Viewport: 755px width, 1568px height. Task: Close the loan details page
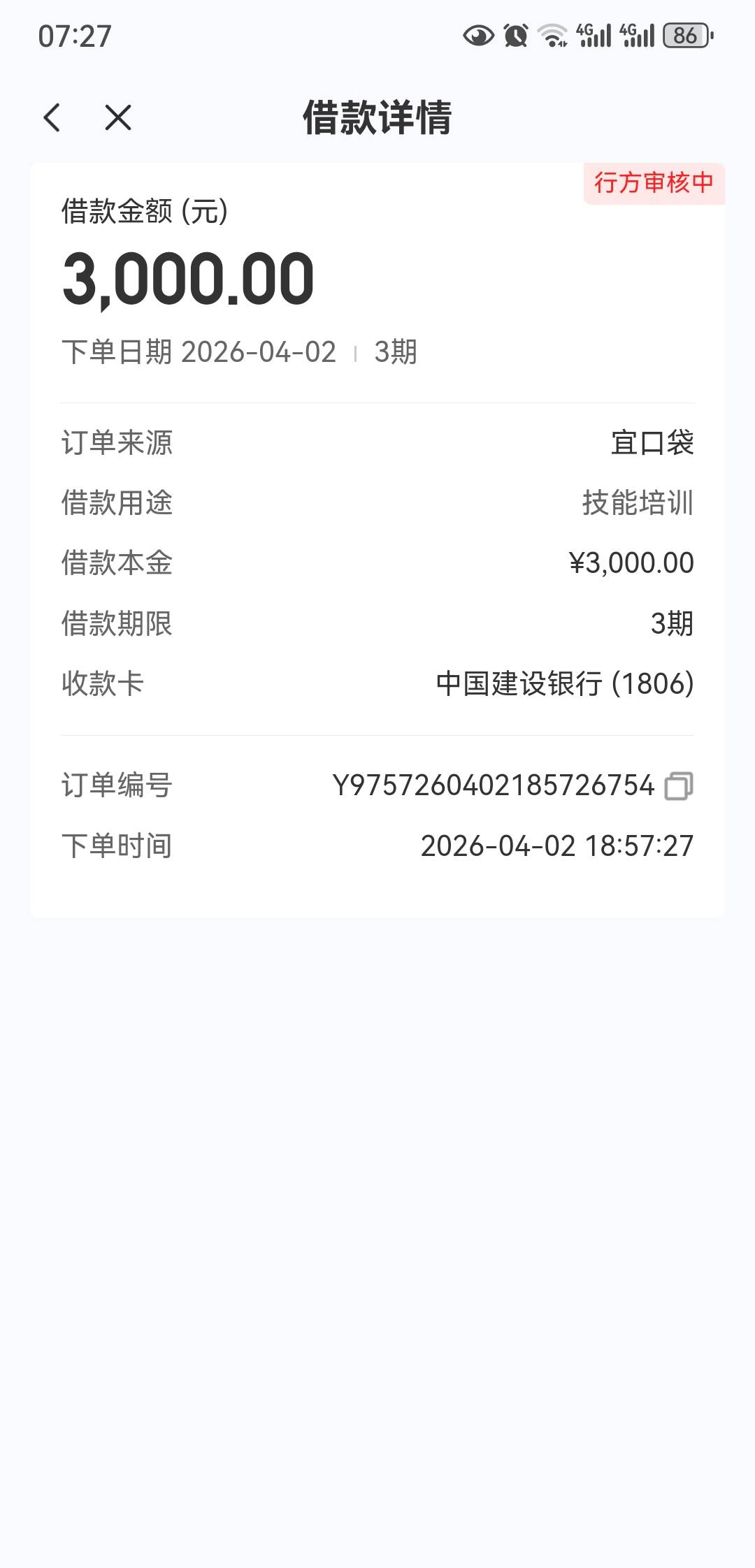[117, 117]
